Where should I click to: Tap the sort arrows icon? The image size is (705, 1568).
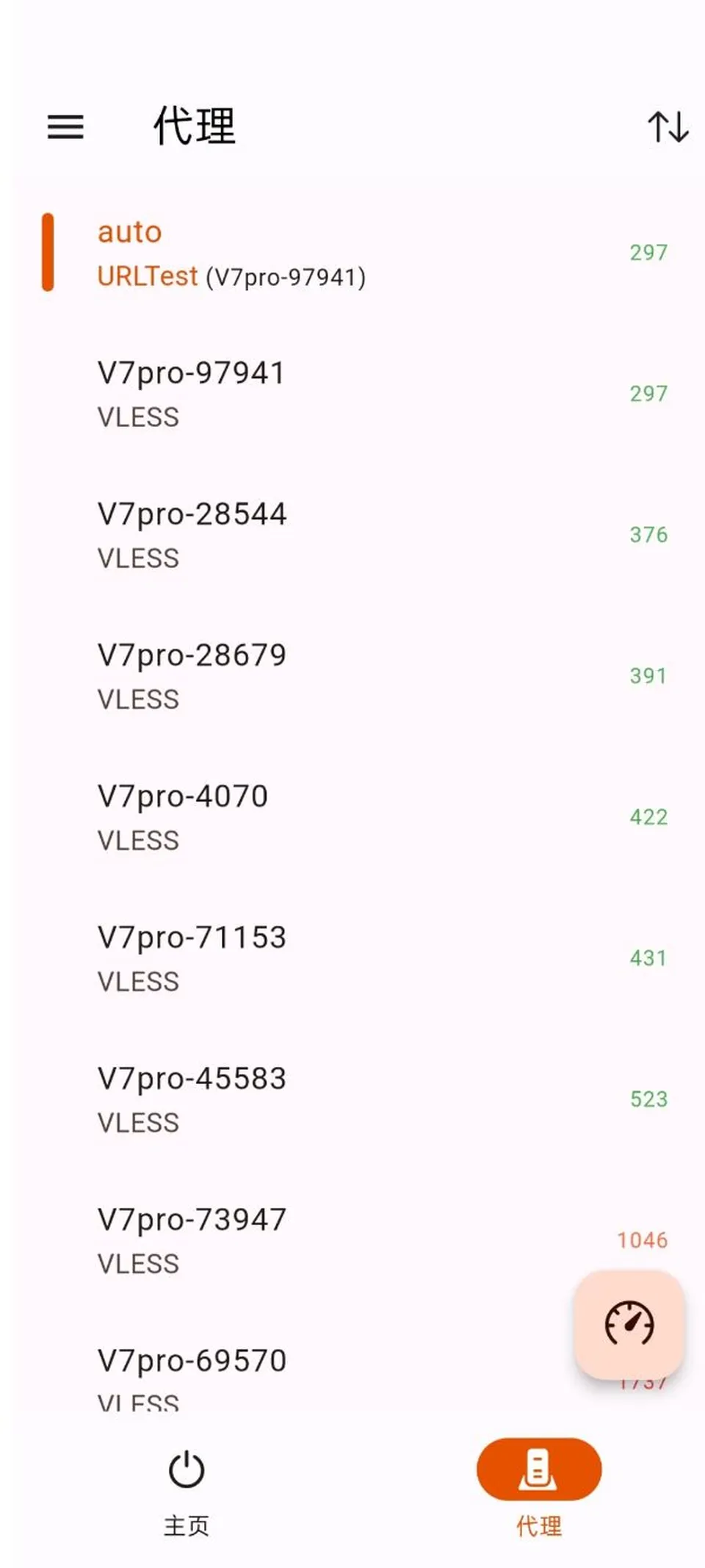coord(668,126)
